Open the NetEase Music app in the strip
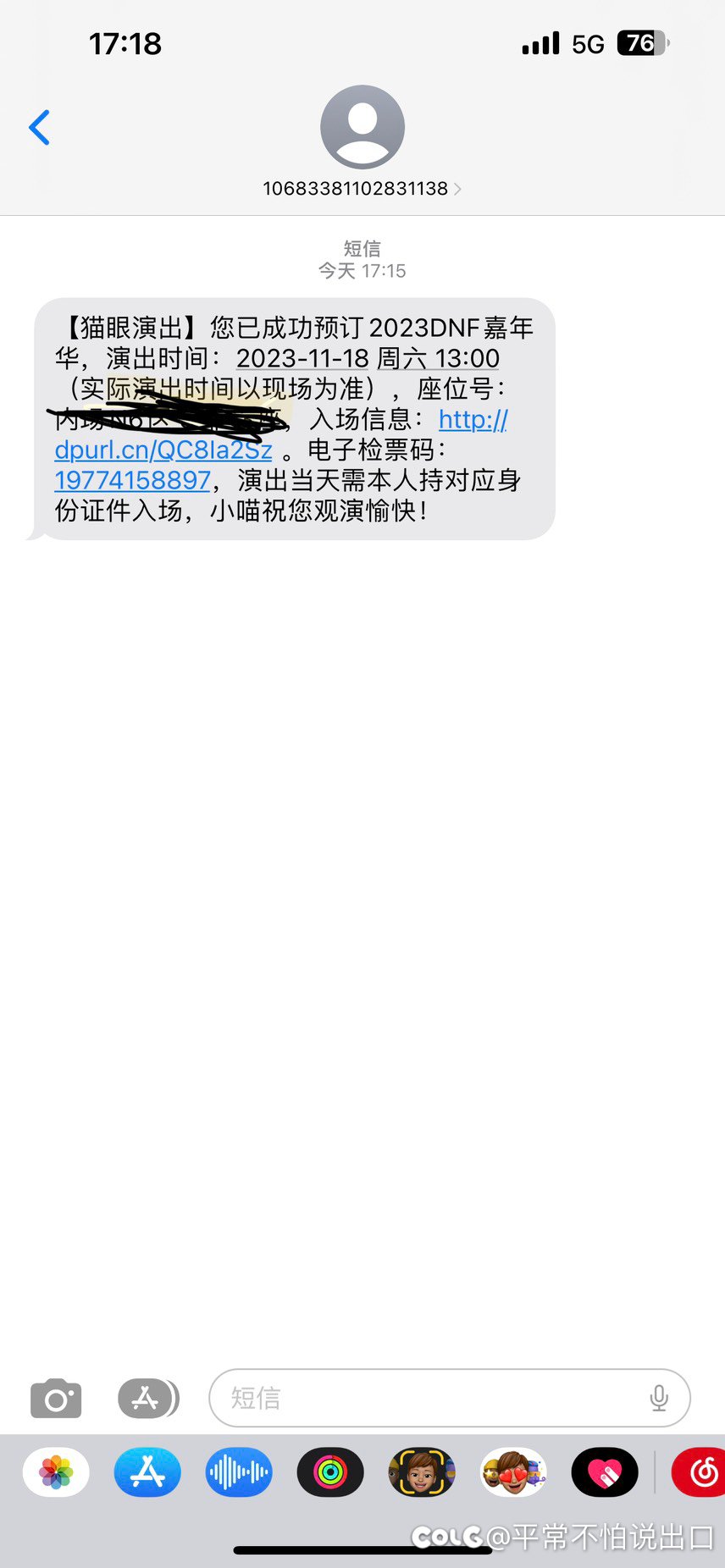Viewport: 725px width, 1568px height. pos(700,1472)
